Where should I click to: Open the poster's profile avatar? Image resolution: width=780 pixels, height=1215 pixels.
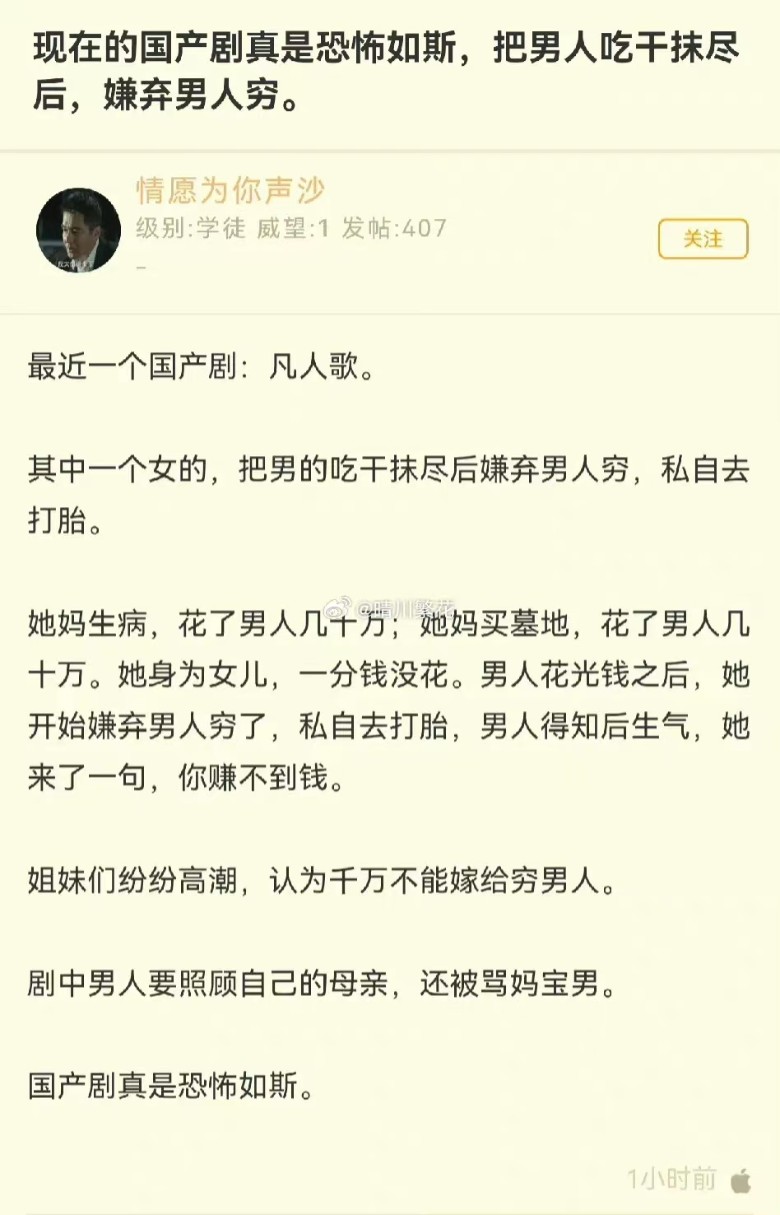click(78, 230)
